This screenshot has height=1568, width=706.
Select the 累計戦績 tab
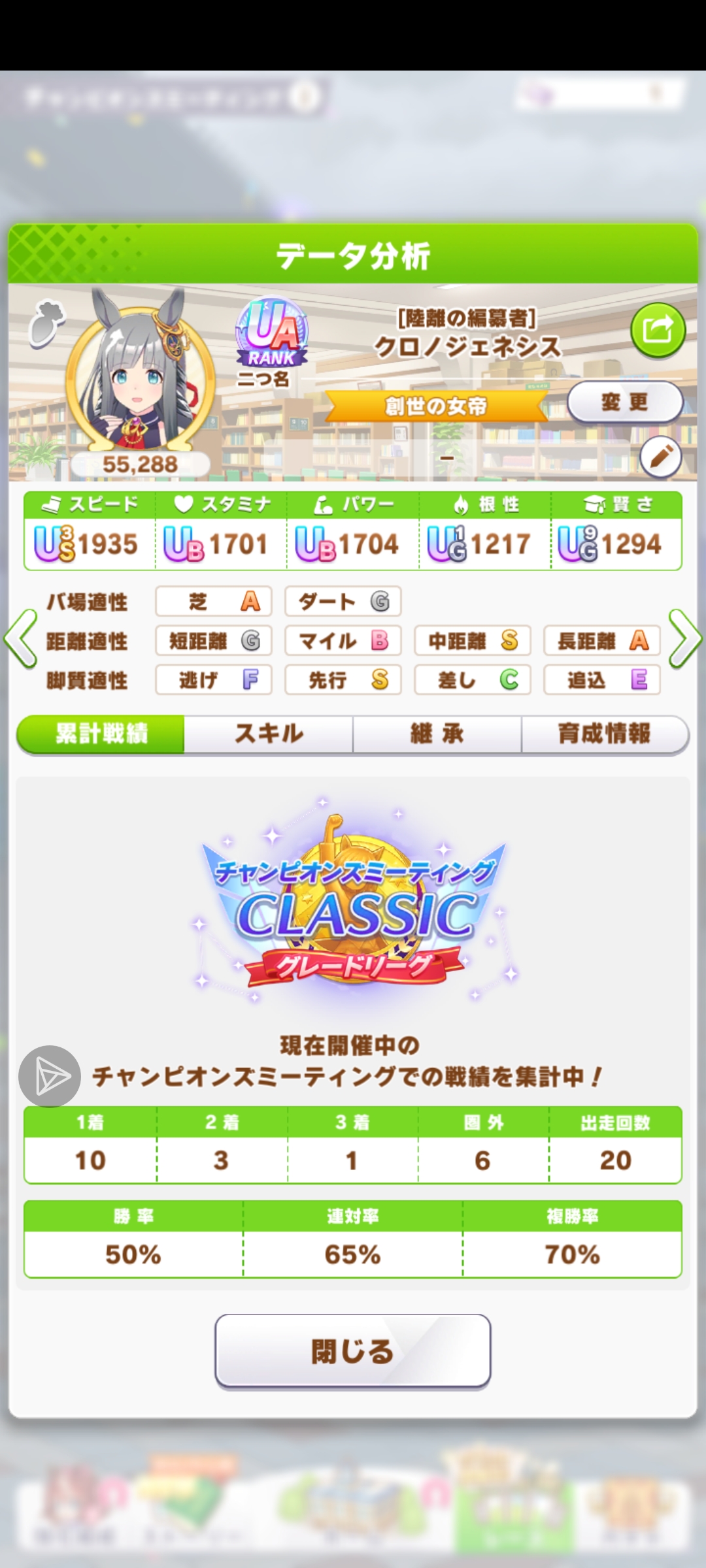(x=101, y=734)
